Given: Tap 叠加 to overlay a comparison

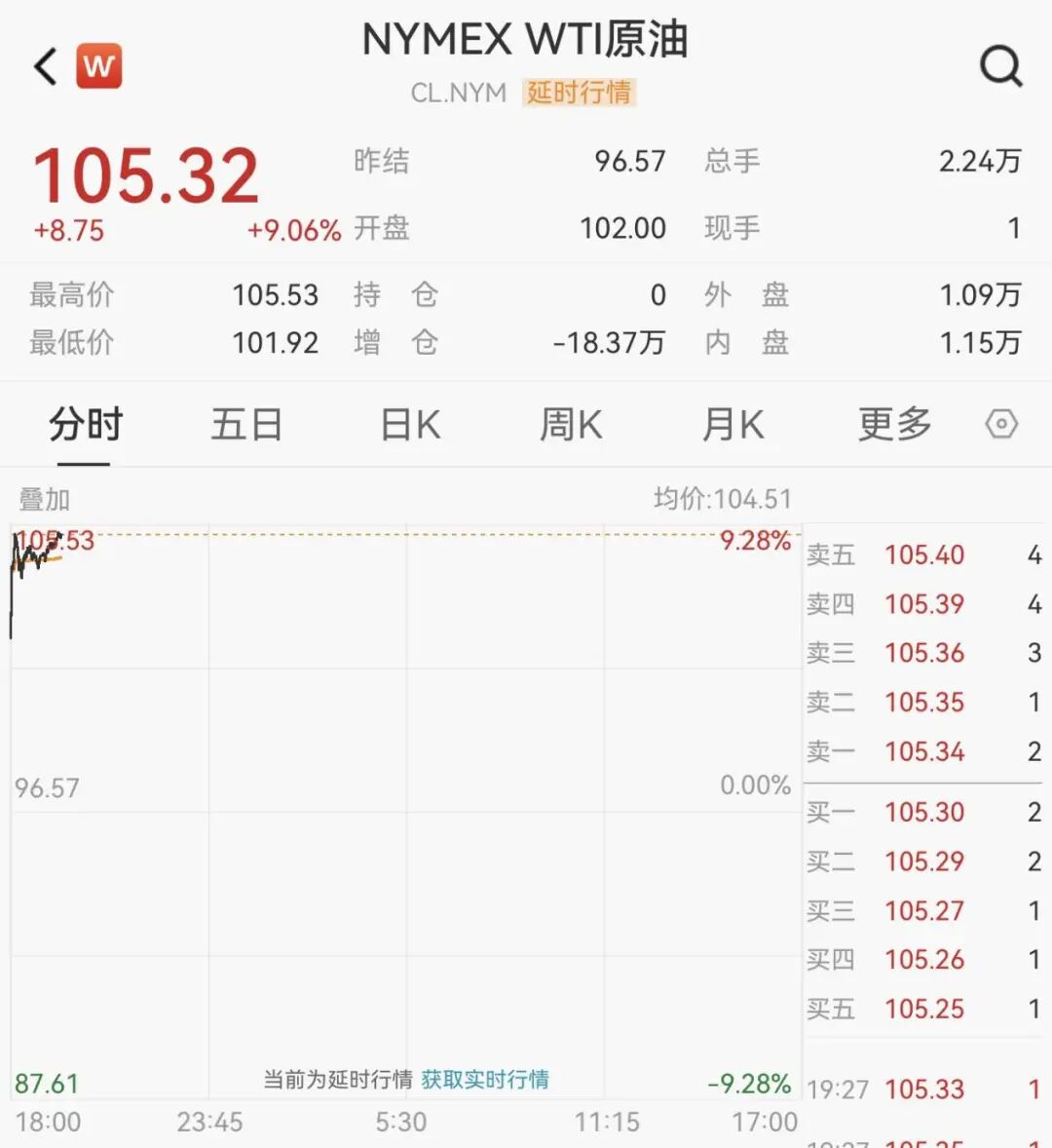Looking at the screenshot, I should click(45, 500).
